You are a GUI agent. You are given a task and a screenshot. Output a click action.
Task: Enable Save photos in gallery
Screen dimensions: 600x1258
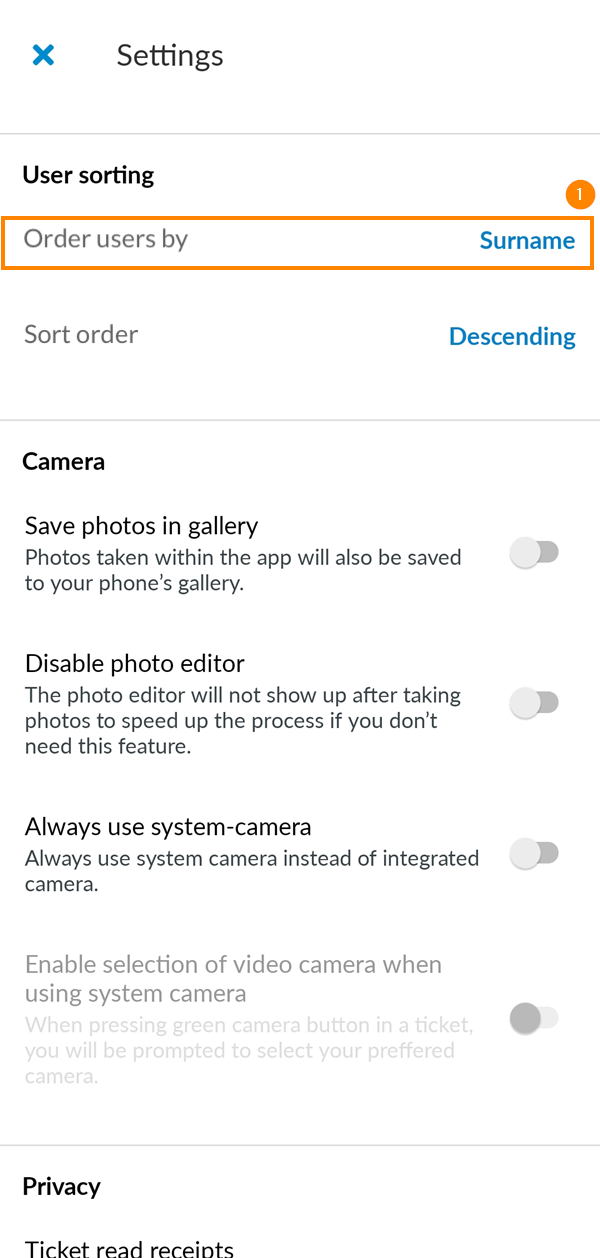534,552
